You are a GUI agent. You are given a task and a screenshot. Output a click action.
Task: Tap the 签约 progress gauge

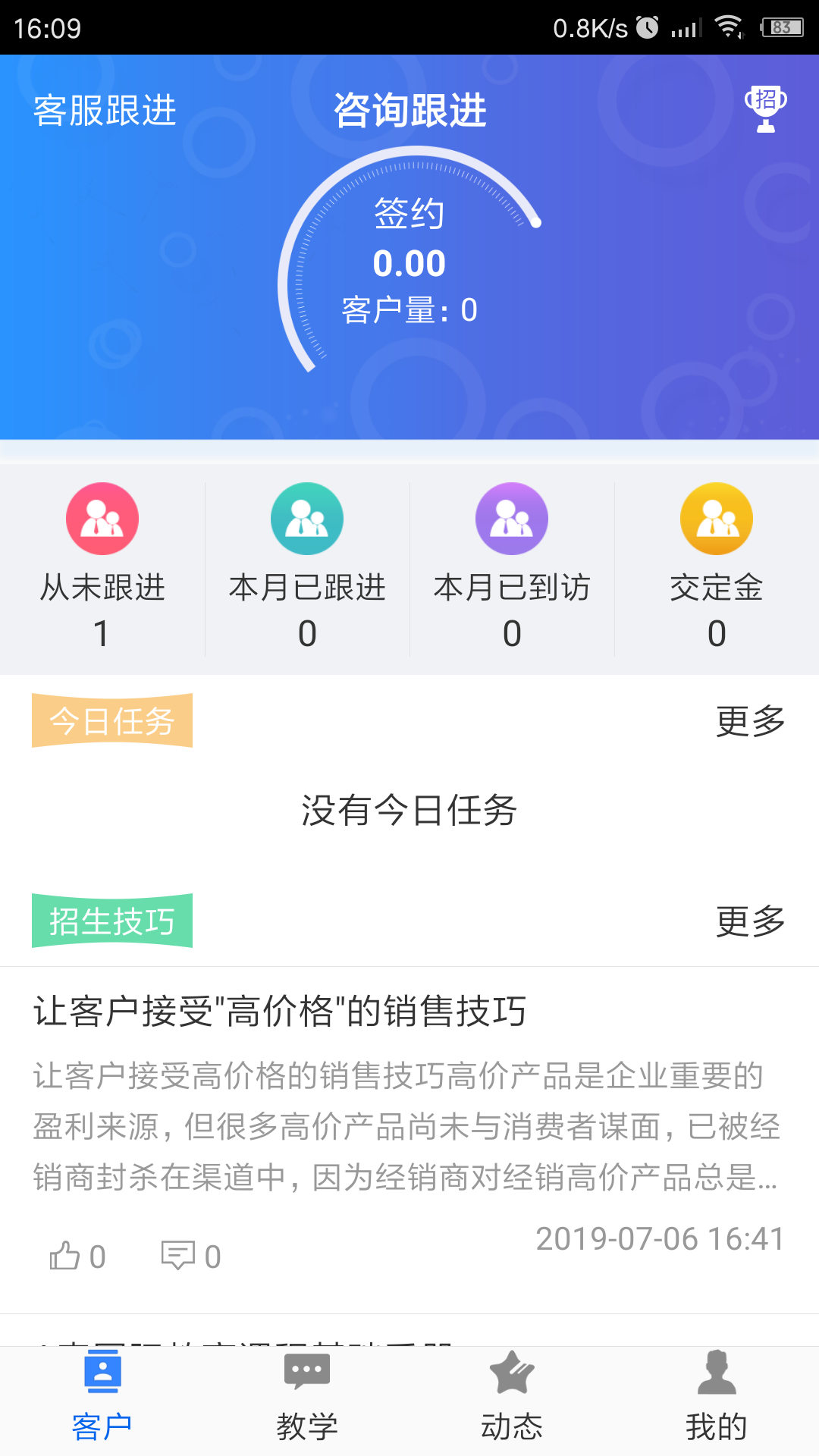coord(409,262)
